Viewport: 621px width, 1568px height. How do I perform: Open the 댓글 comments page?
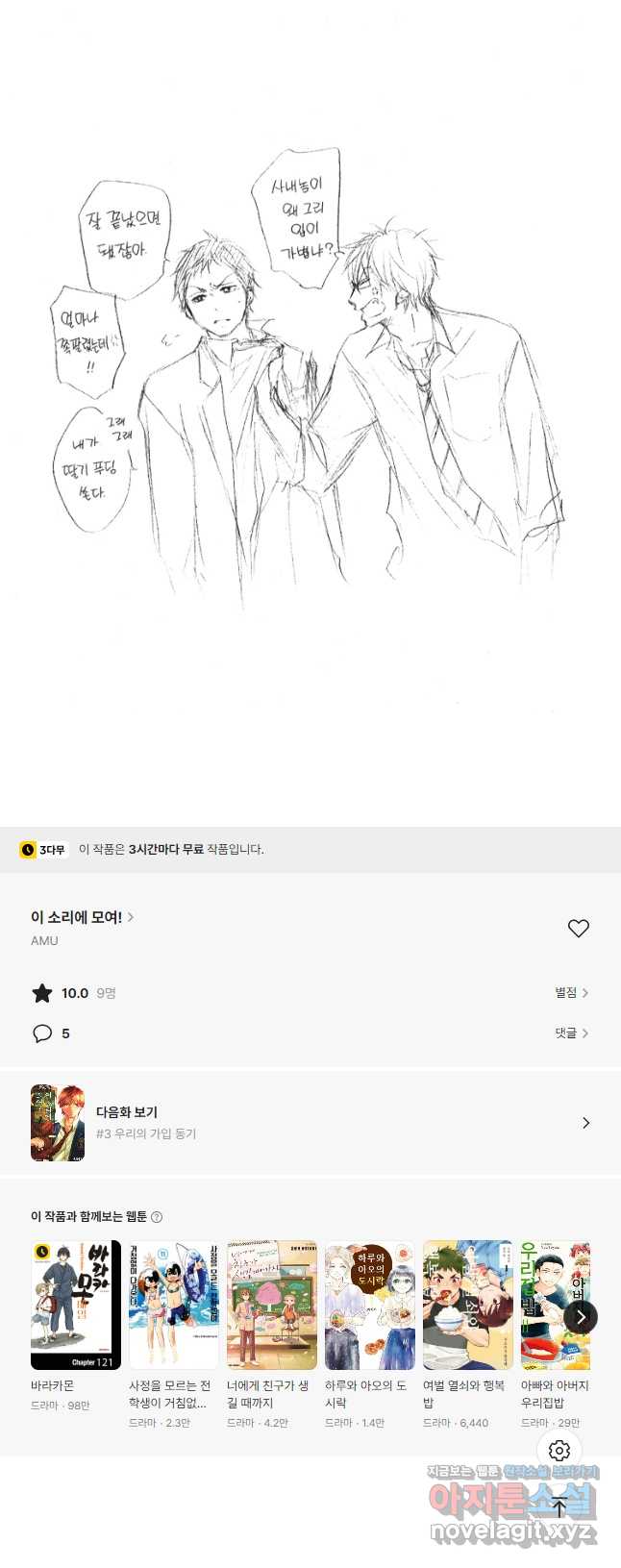[x=571, y=1033]
